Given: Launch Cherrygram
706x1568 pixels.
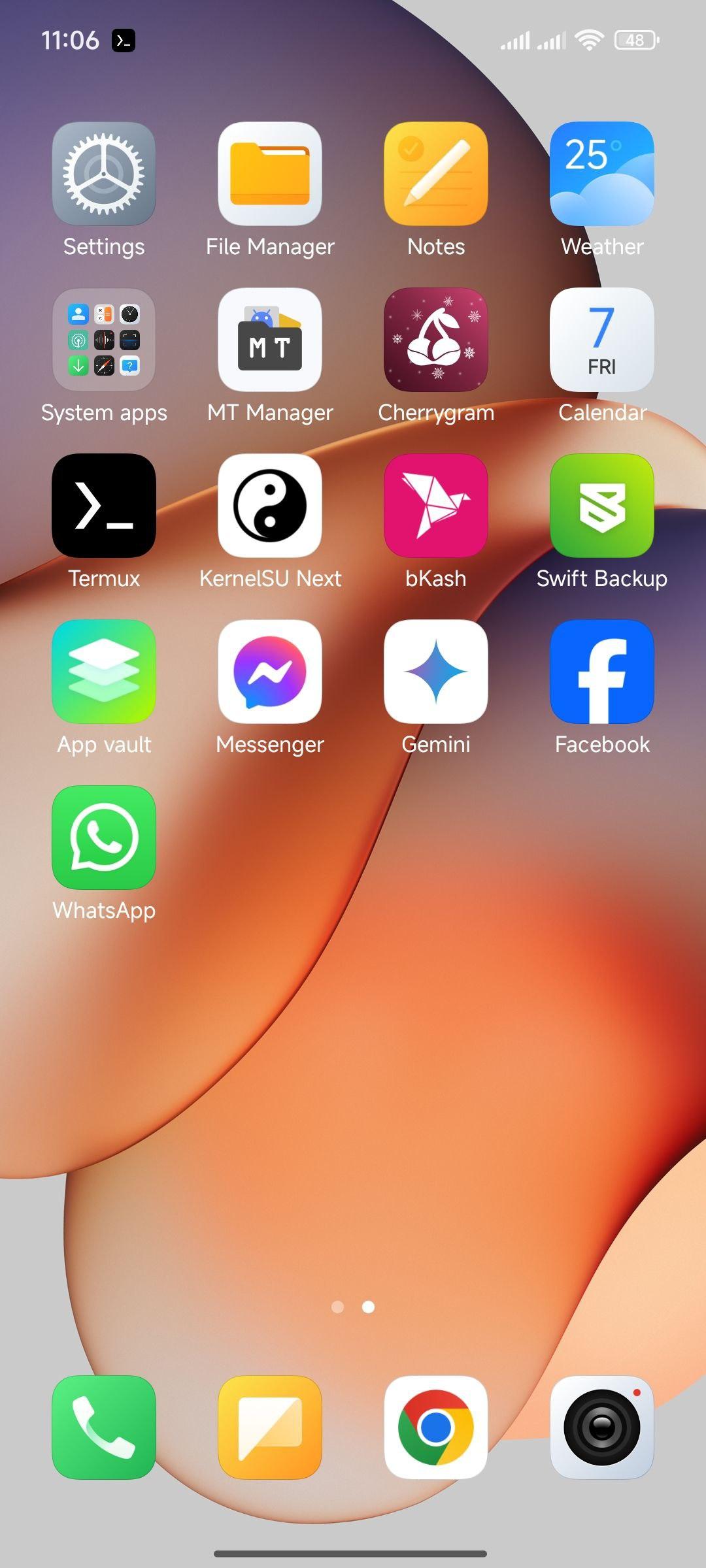Looking at the screenshot, I should [436, 340].
